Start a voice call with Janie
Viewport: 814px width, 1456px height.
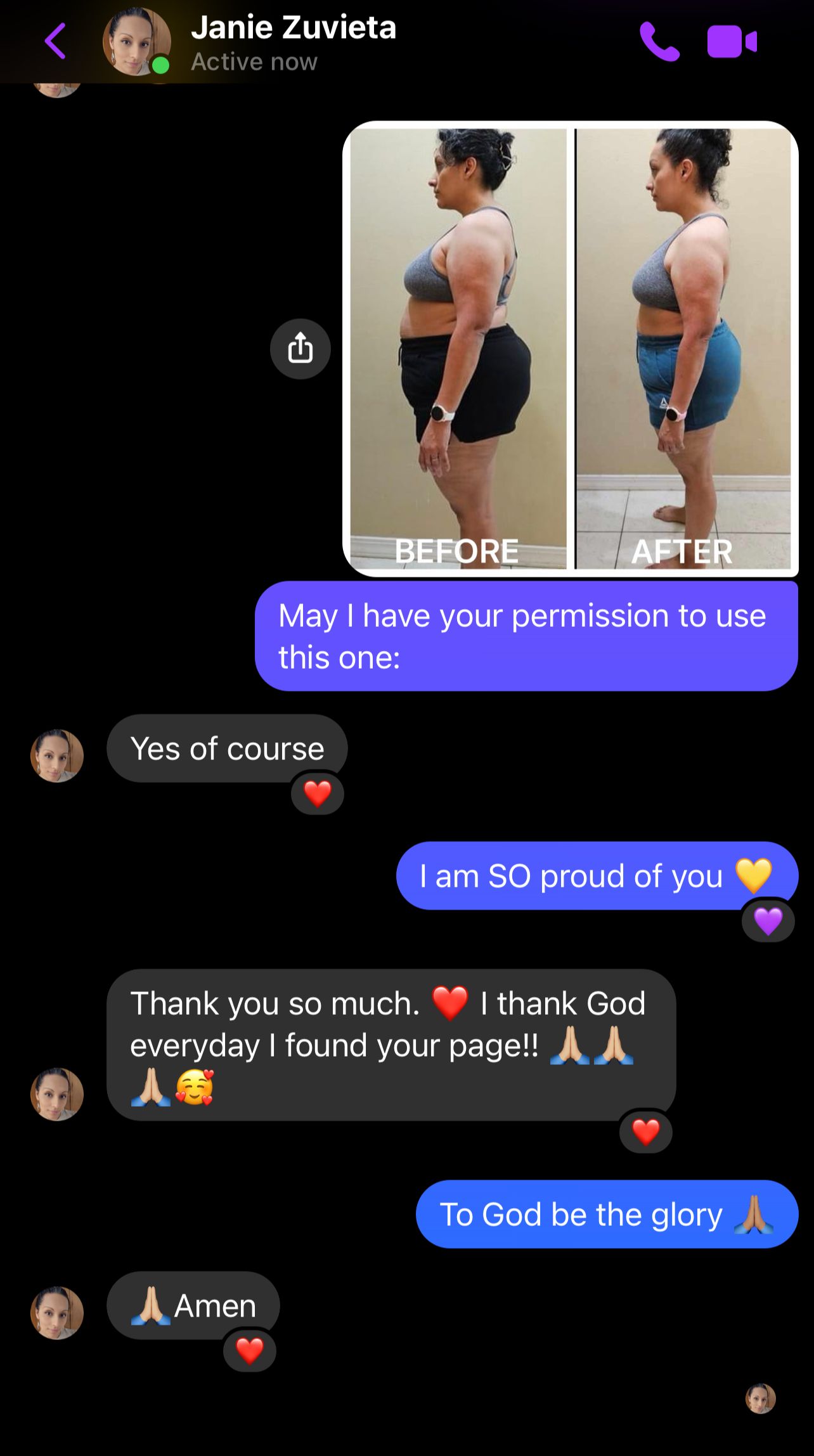pyautogui.click(x=659, y=42)
